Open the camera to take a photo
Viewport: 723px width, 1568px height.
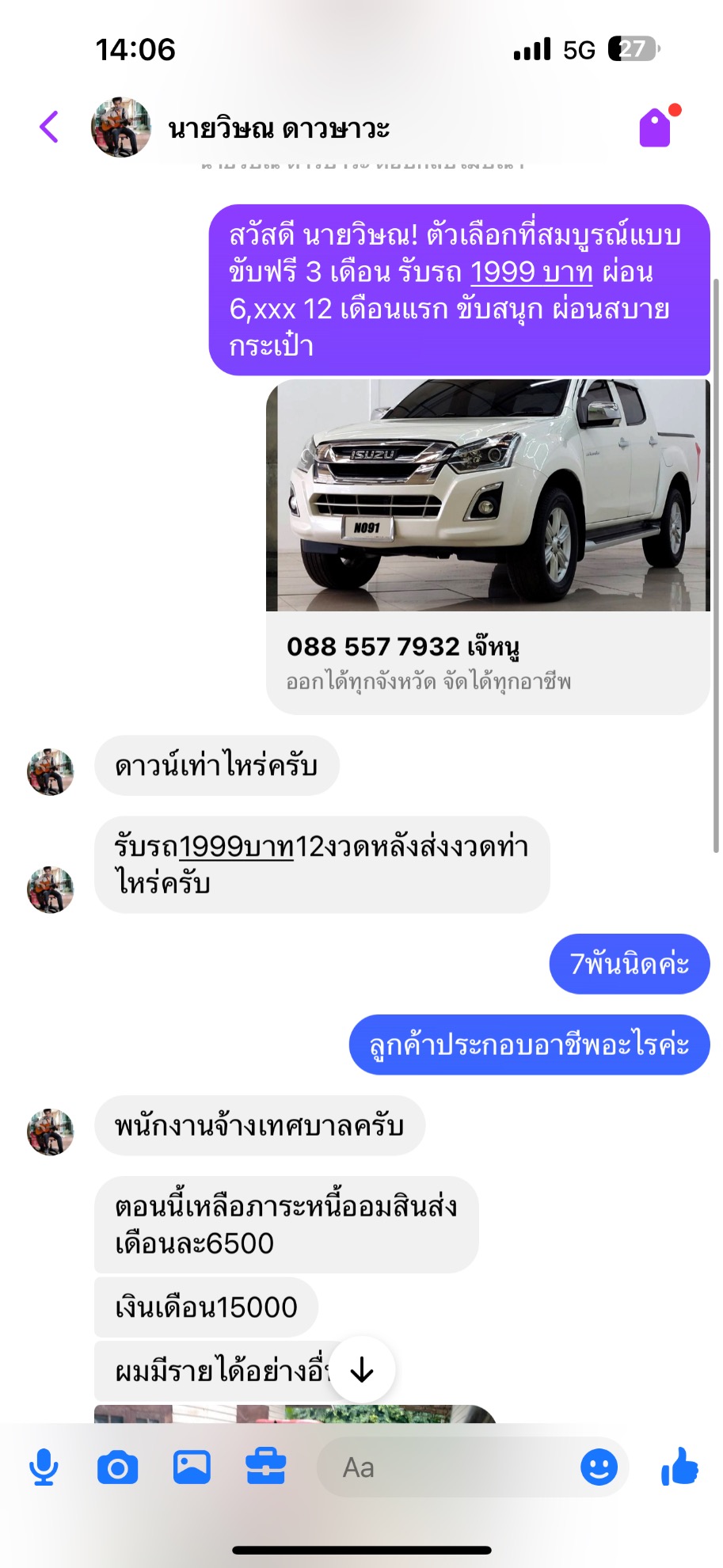[117, 1467]
